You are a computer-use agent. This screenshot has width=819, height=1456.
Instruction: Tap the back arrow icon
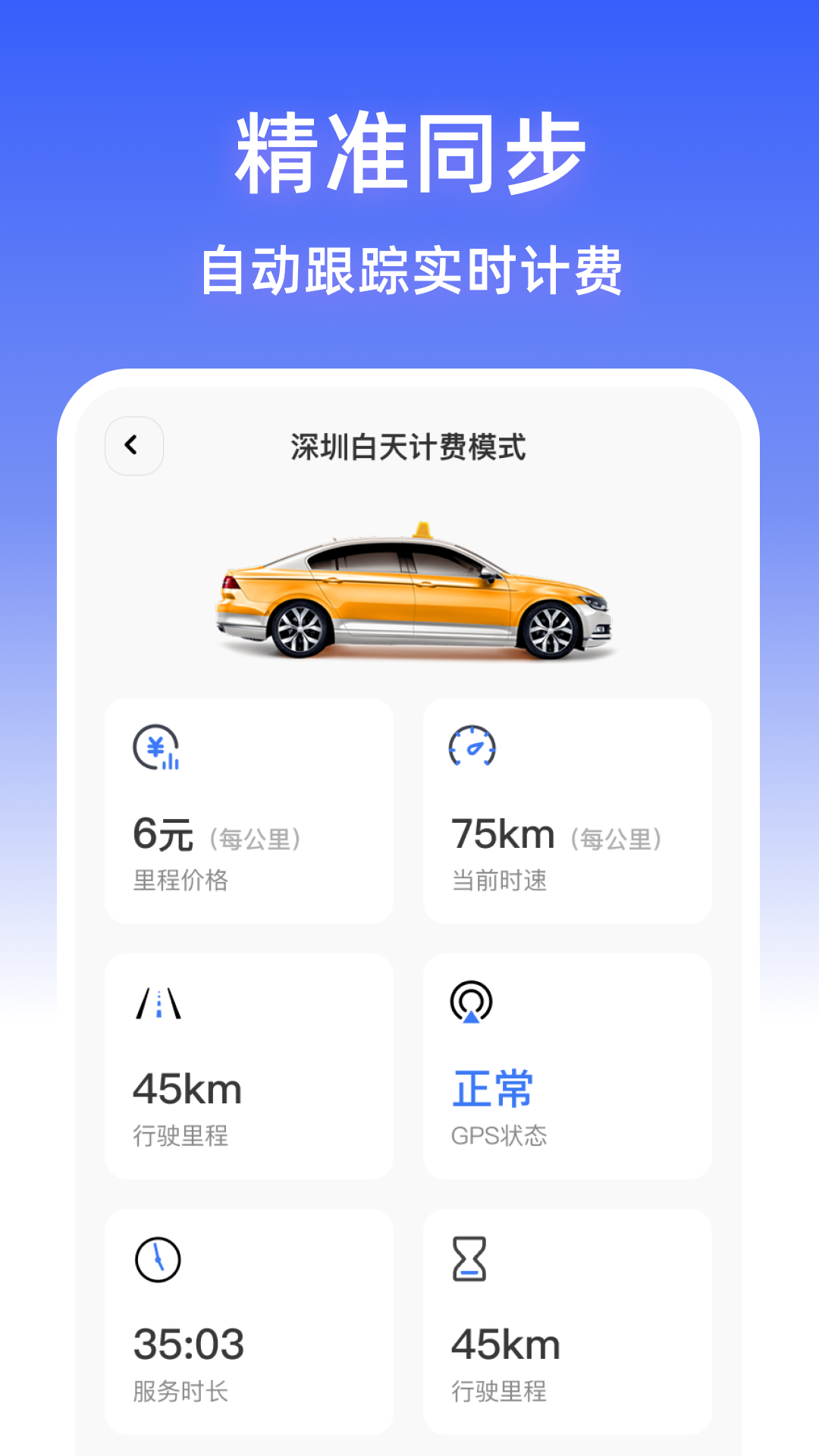pos(134,446)
